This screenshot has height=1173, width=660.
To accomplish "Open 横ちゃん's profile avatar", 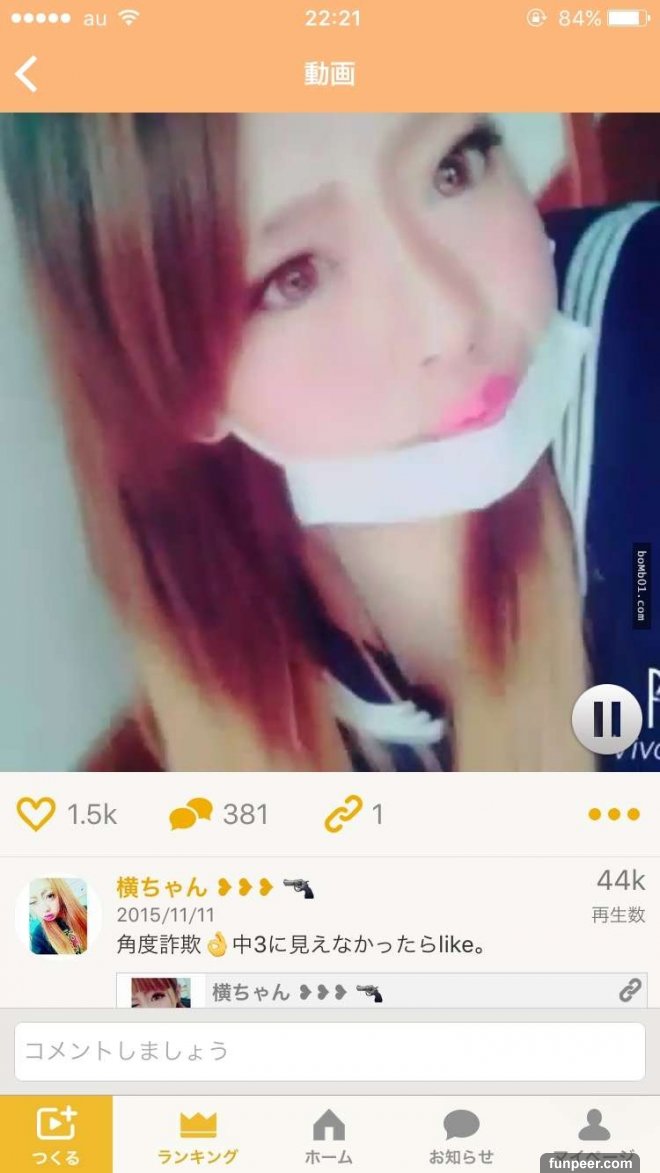I will coord(58,916).
